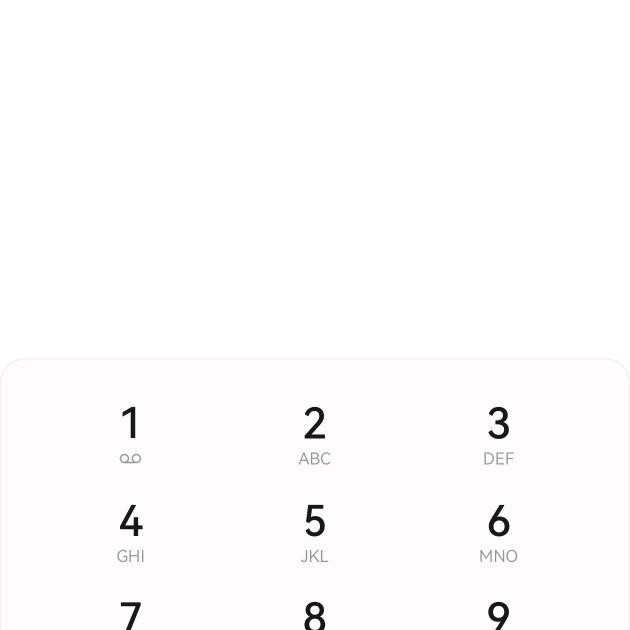Tap the number 8 key
630x630 pixels.
(314, 615)
